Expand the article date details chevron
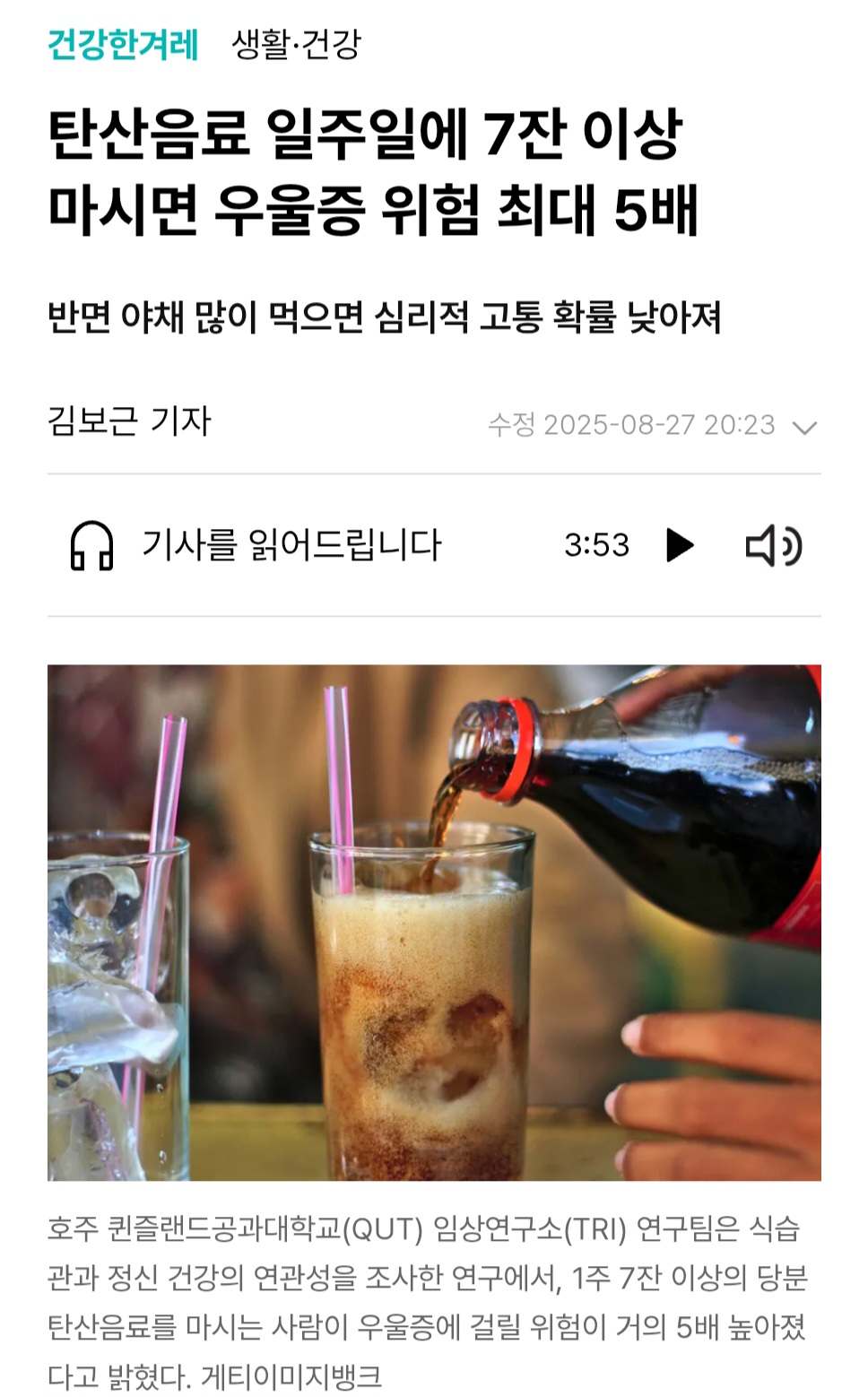The image size is (868, 1397). [804, 427]
